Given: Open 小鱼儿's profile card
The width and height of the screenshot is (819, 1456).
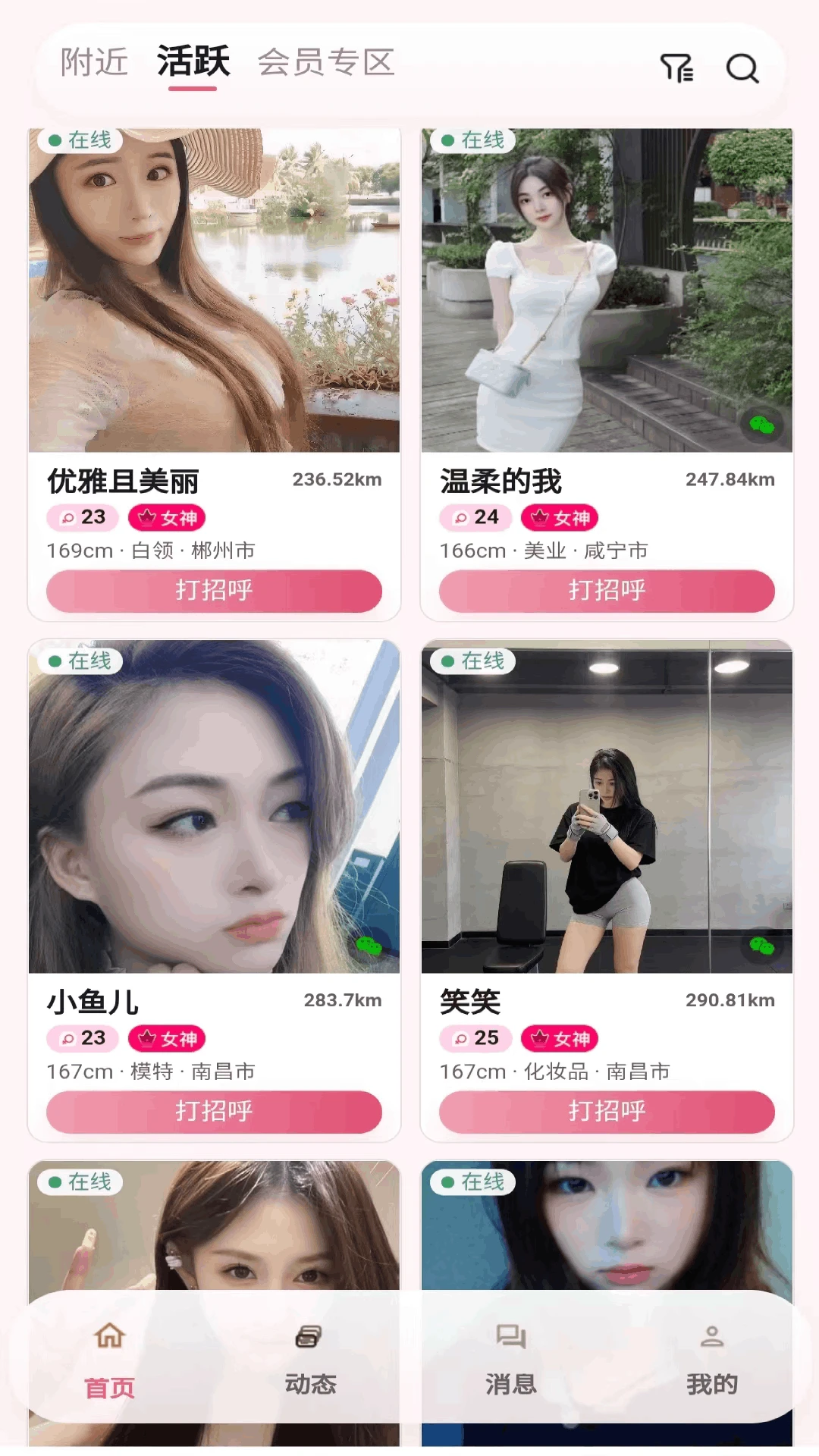Looking at the screenshot, I should 214,890.
